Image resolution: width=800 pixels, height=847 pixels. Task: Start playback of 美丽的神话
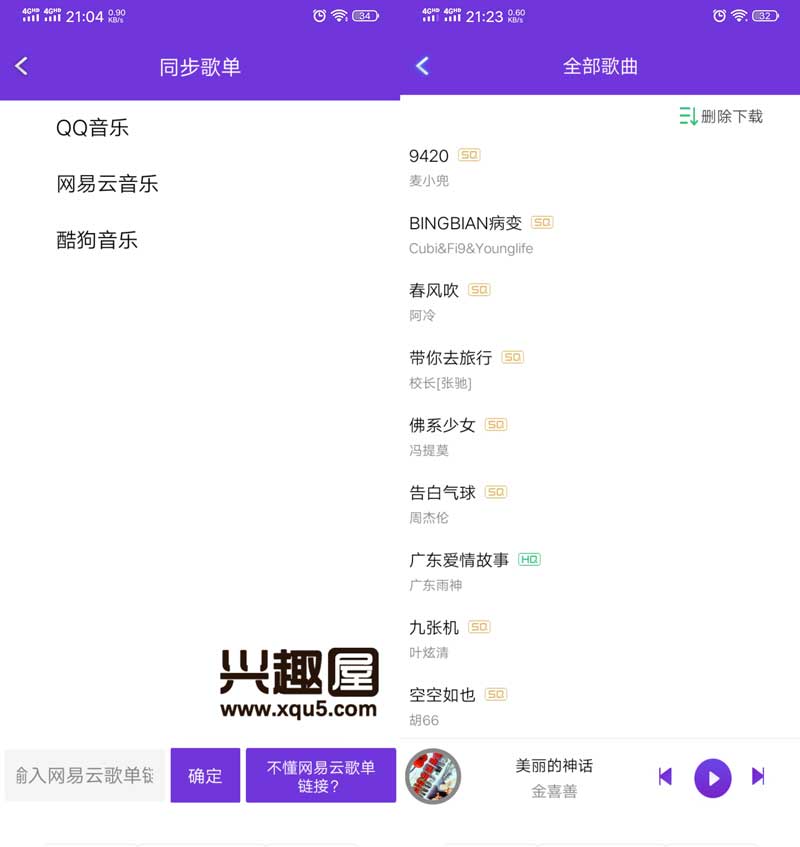tap(713, 777)
